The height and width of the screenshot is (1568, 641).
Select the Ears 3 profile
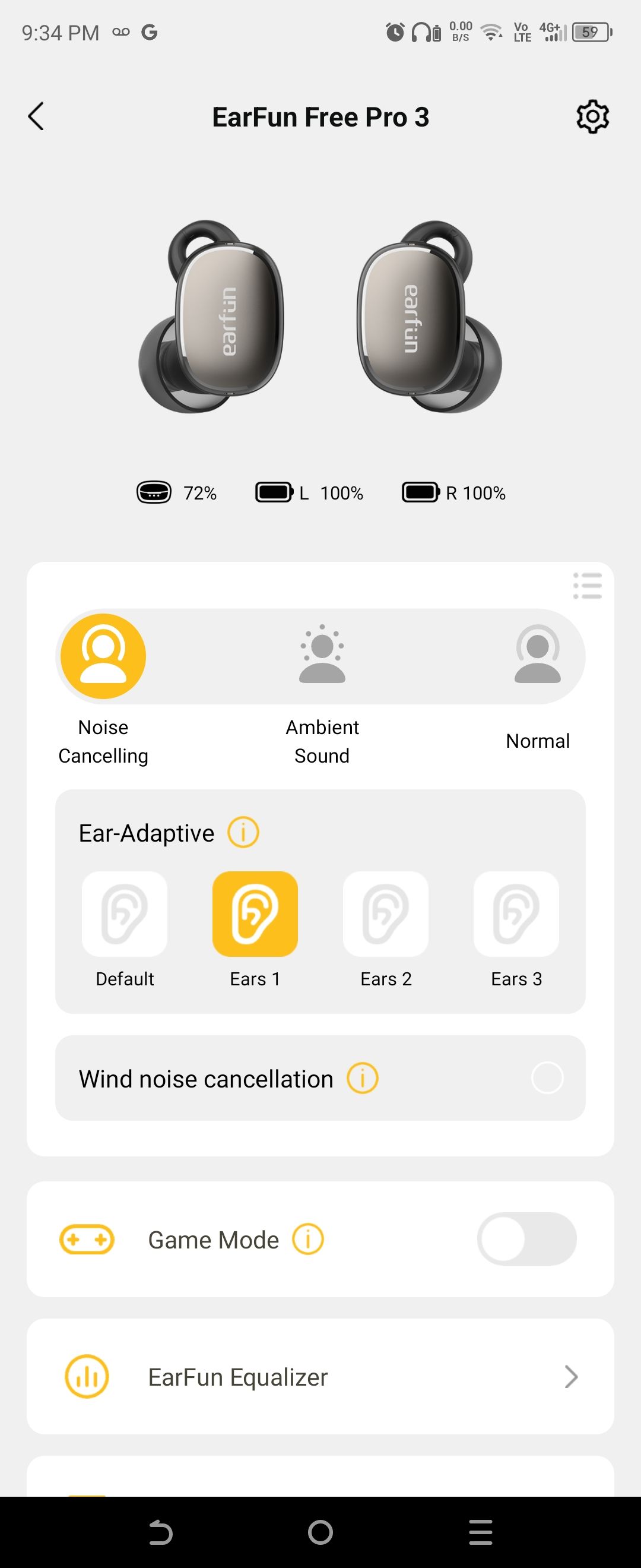pyautogui.click(x=516, y=913)
